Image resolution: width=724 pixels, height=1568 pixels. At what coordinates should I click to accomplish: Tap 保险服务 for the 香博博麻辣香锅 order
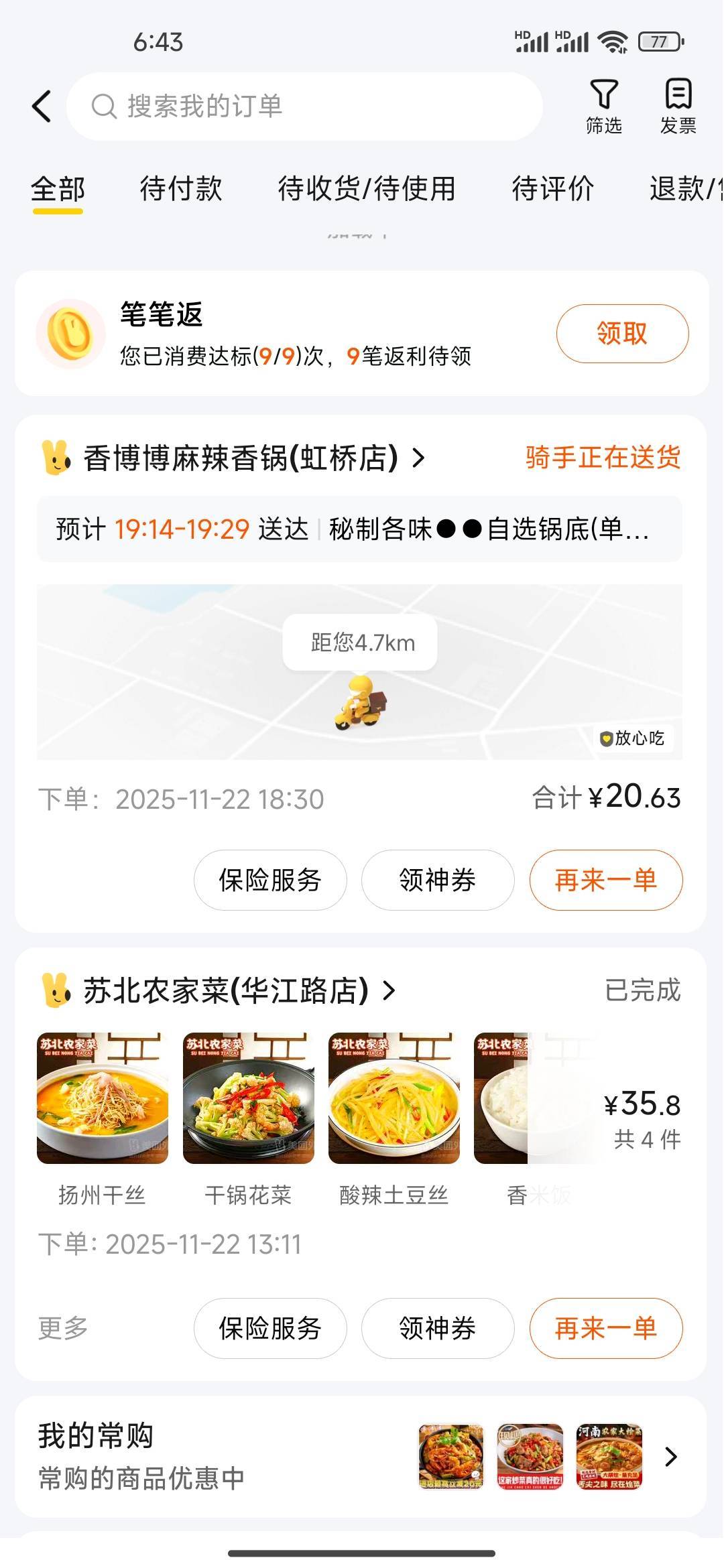270,880
